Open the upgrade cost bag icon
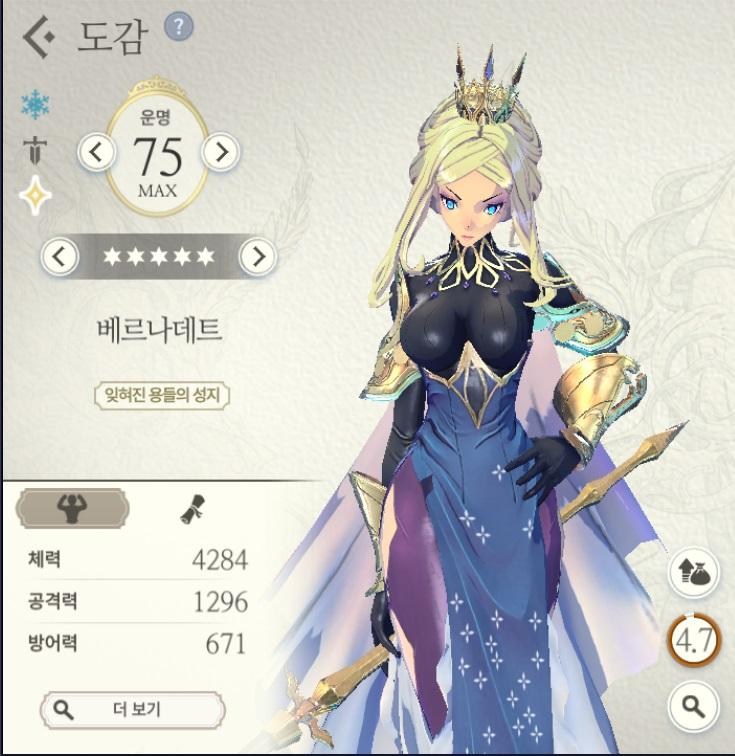 [692, 571]
